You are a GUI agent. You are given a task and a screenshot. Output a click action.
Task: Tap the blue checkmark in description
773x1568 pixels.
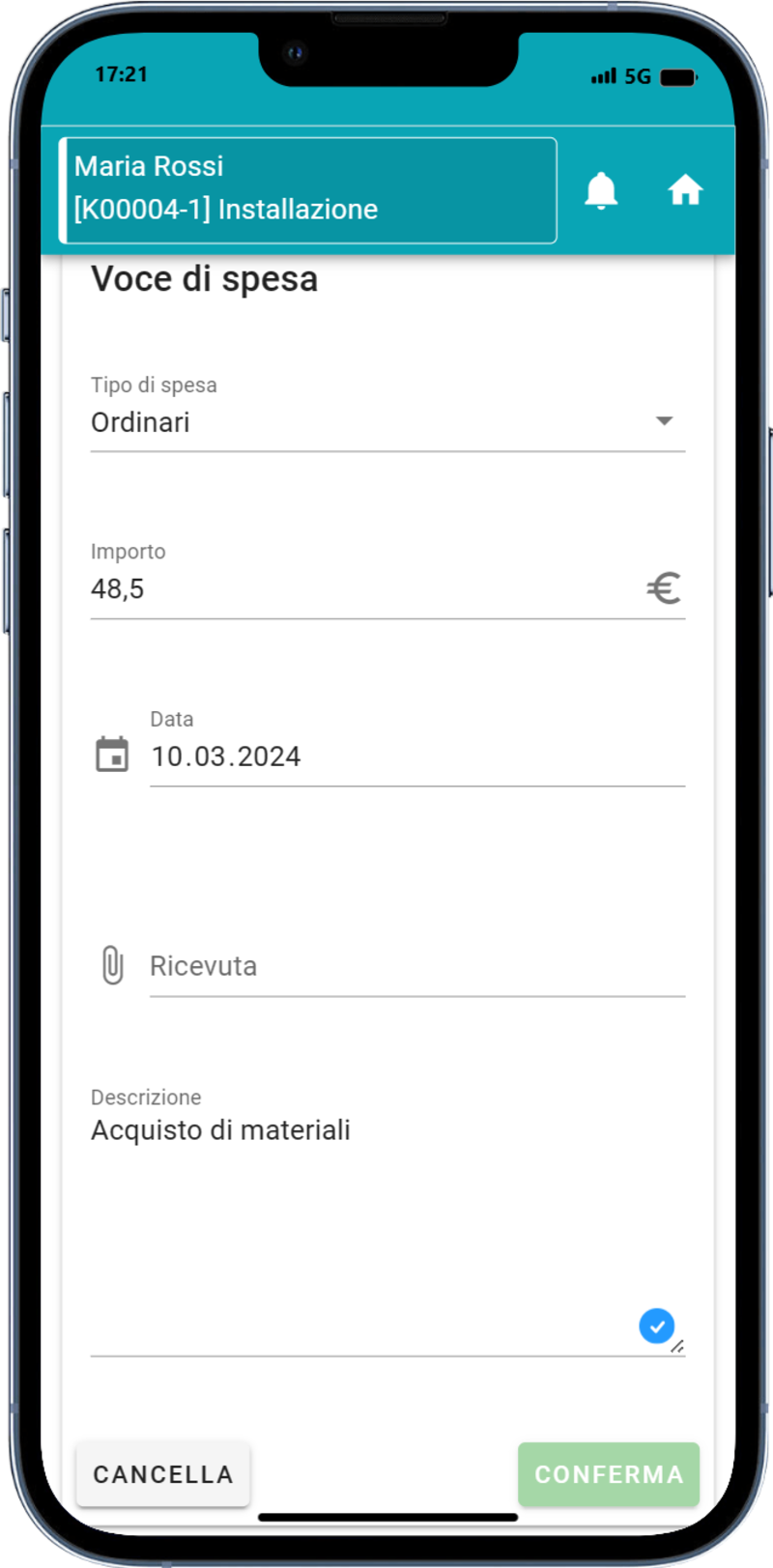click(x=656, y=1326)
